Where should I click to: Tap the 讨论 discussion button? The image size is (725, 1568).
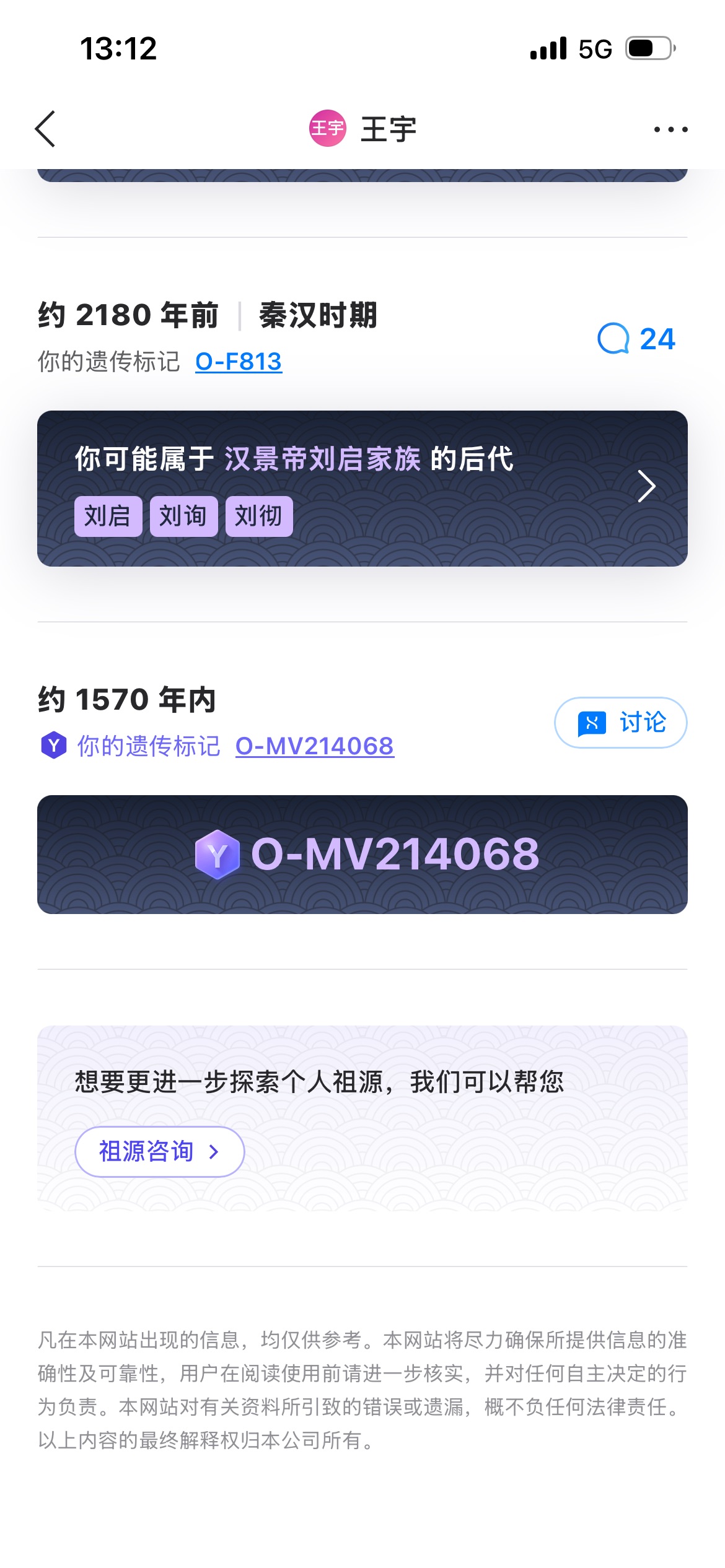pos(620,723)
